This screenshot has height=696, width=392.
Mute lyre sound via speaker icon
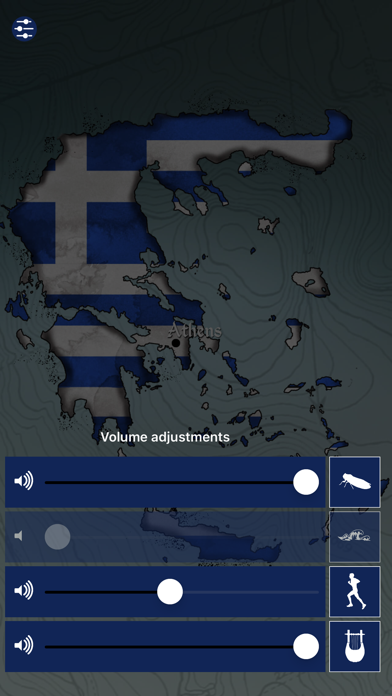point(24,646)
